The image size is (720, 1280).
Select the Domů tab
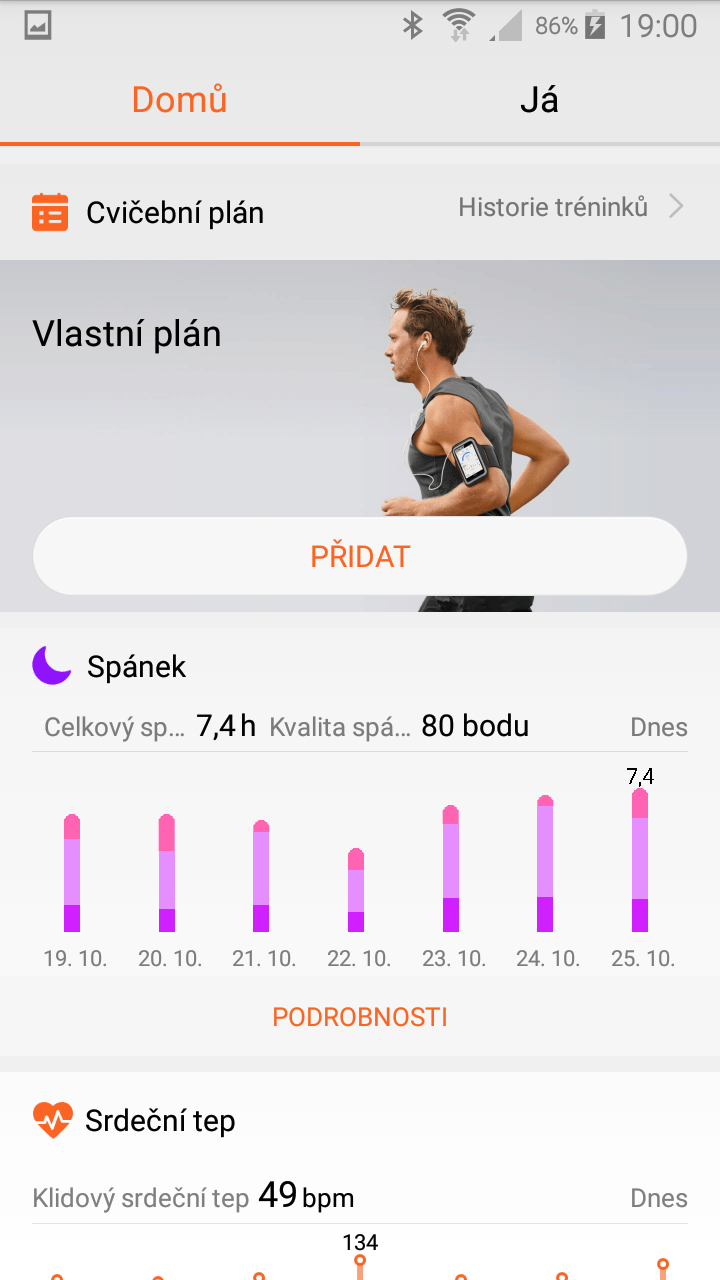tap(180, 100)
